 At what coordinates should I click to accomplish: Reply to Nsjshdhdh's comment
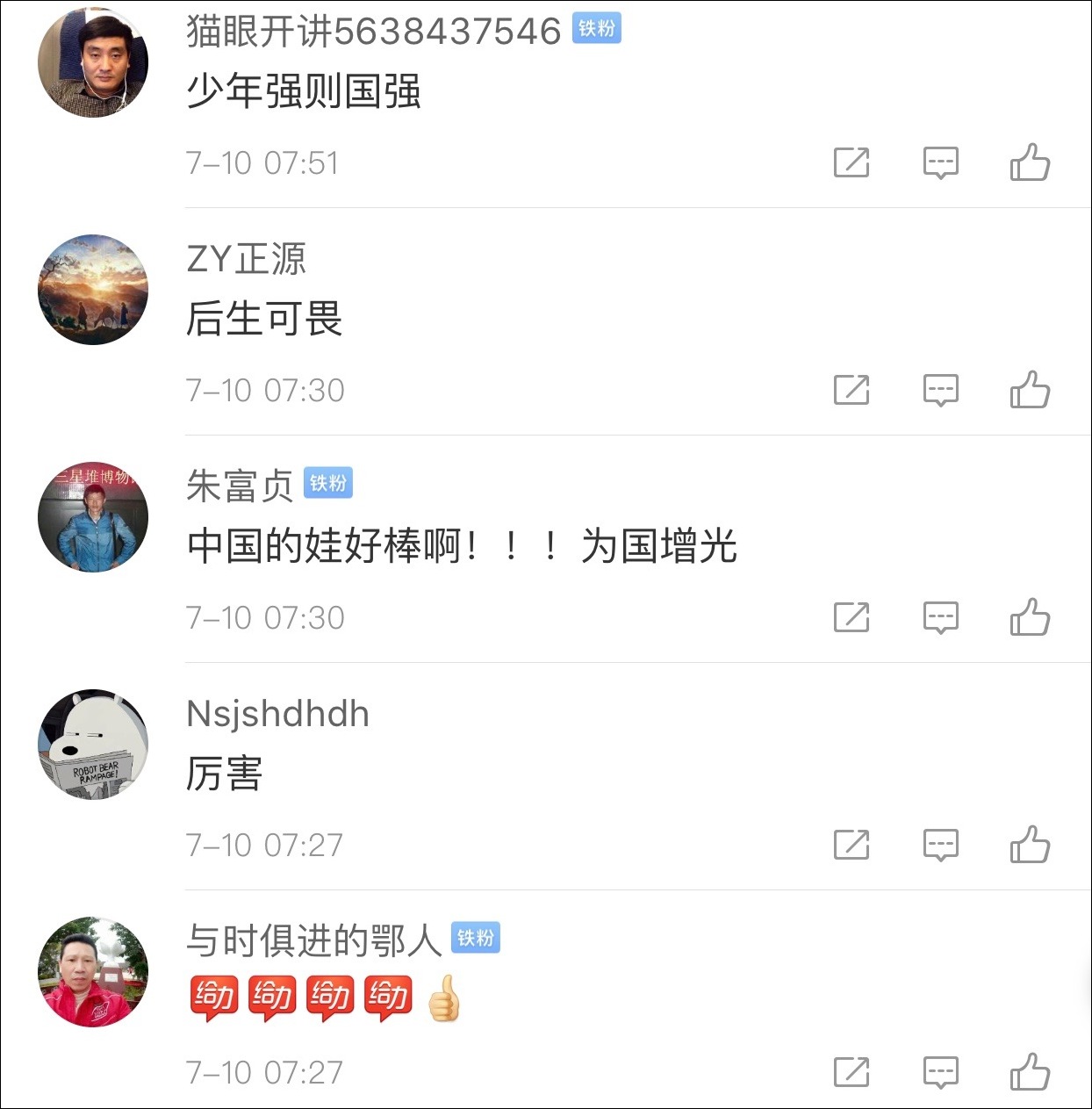click(940, 845)
